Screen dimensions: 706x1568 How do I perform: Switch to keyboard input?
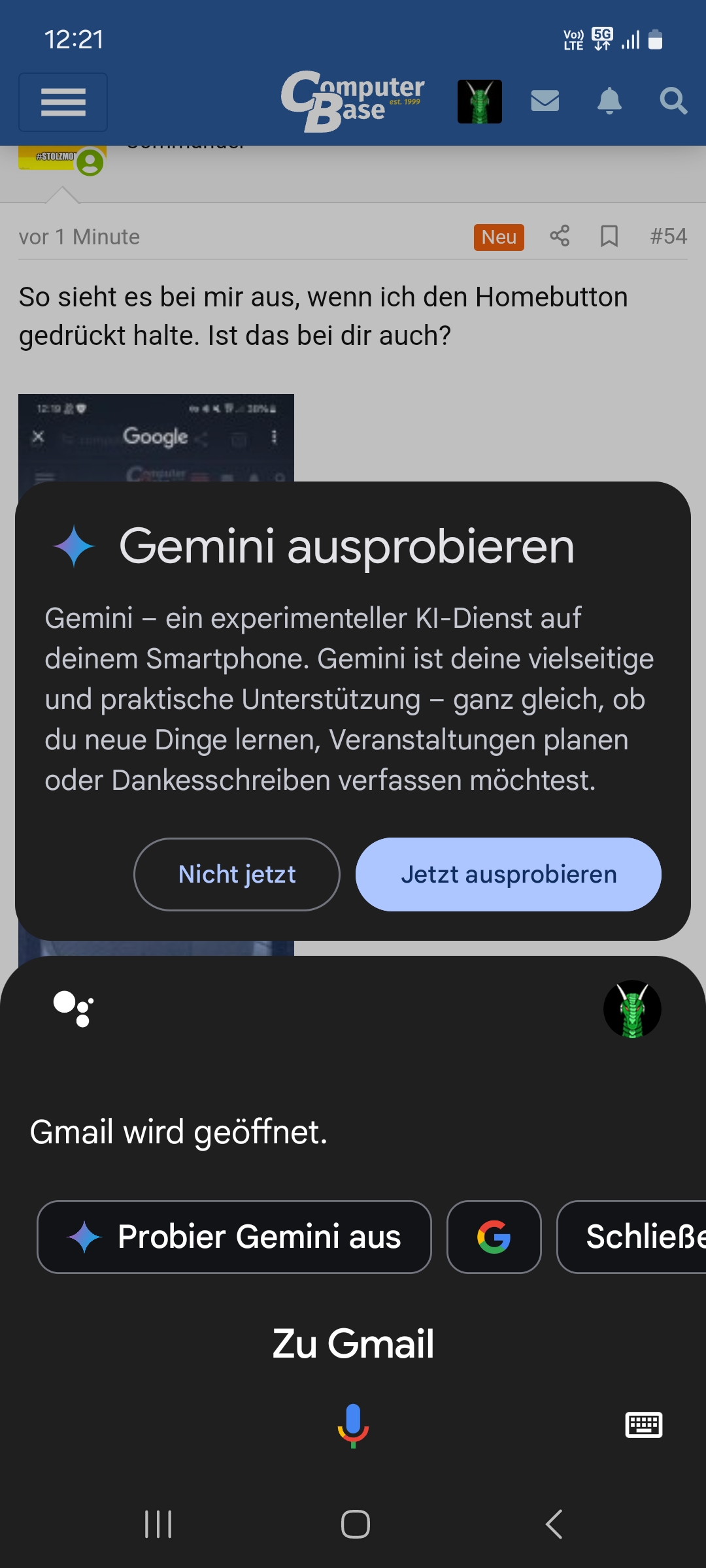click(644, 1425)
